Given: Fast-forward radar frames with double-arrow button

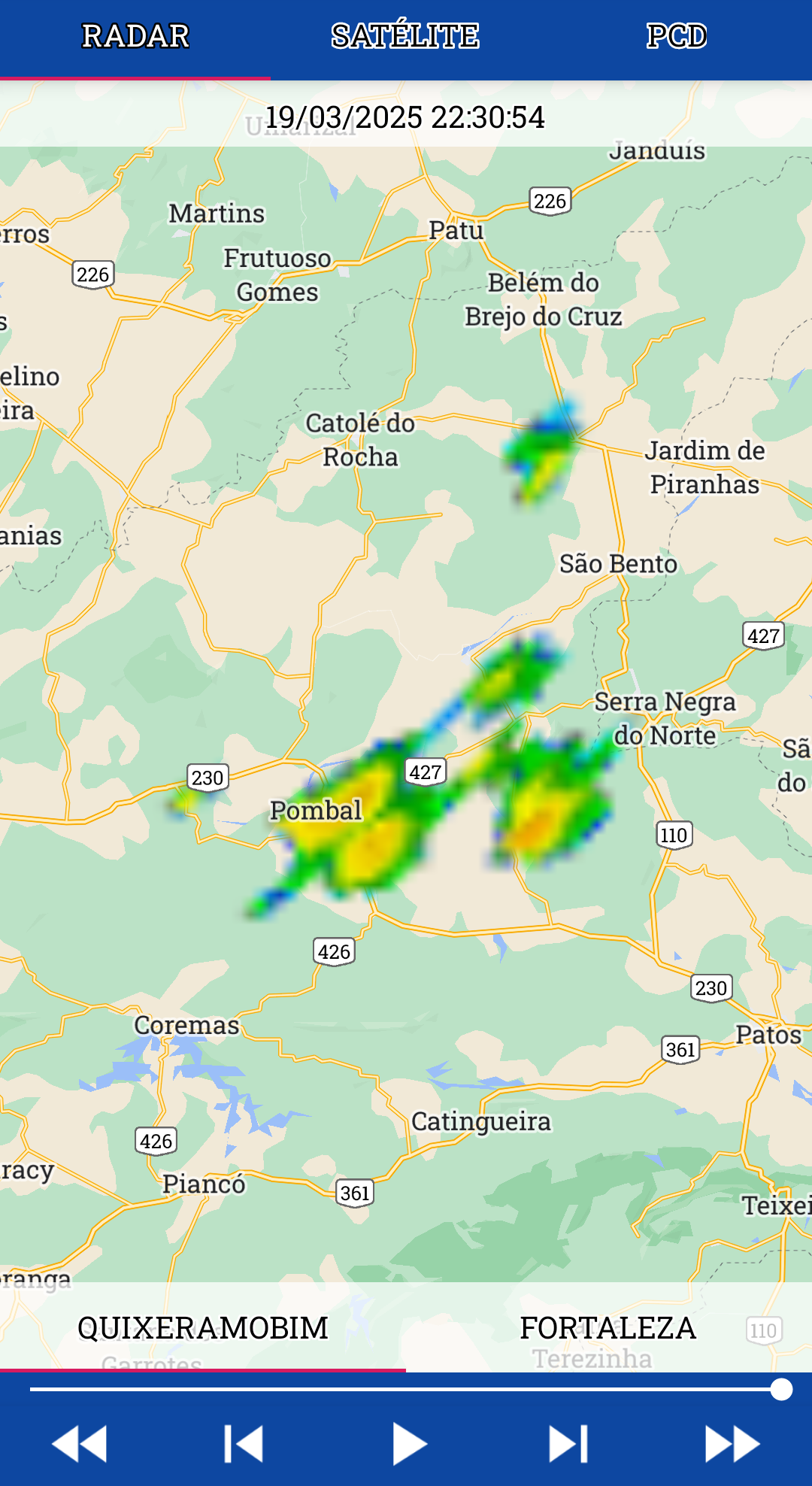Looking at the screenshot, I should (x=732, y=1444).
